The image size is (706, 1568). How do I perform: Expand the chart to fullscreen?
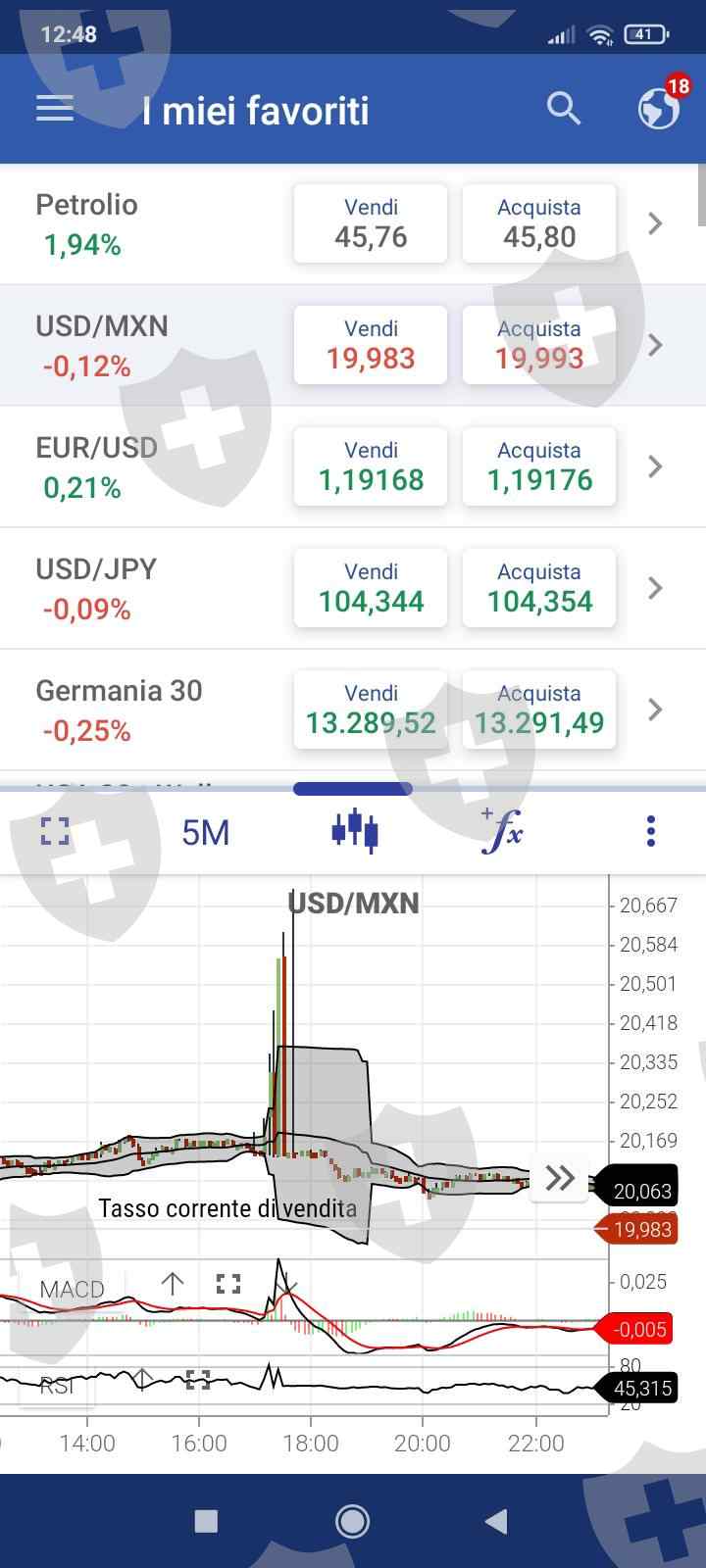55,832
